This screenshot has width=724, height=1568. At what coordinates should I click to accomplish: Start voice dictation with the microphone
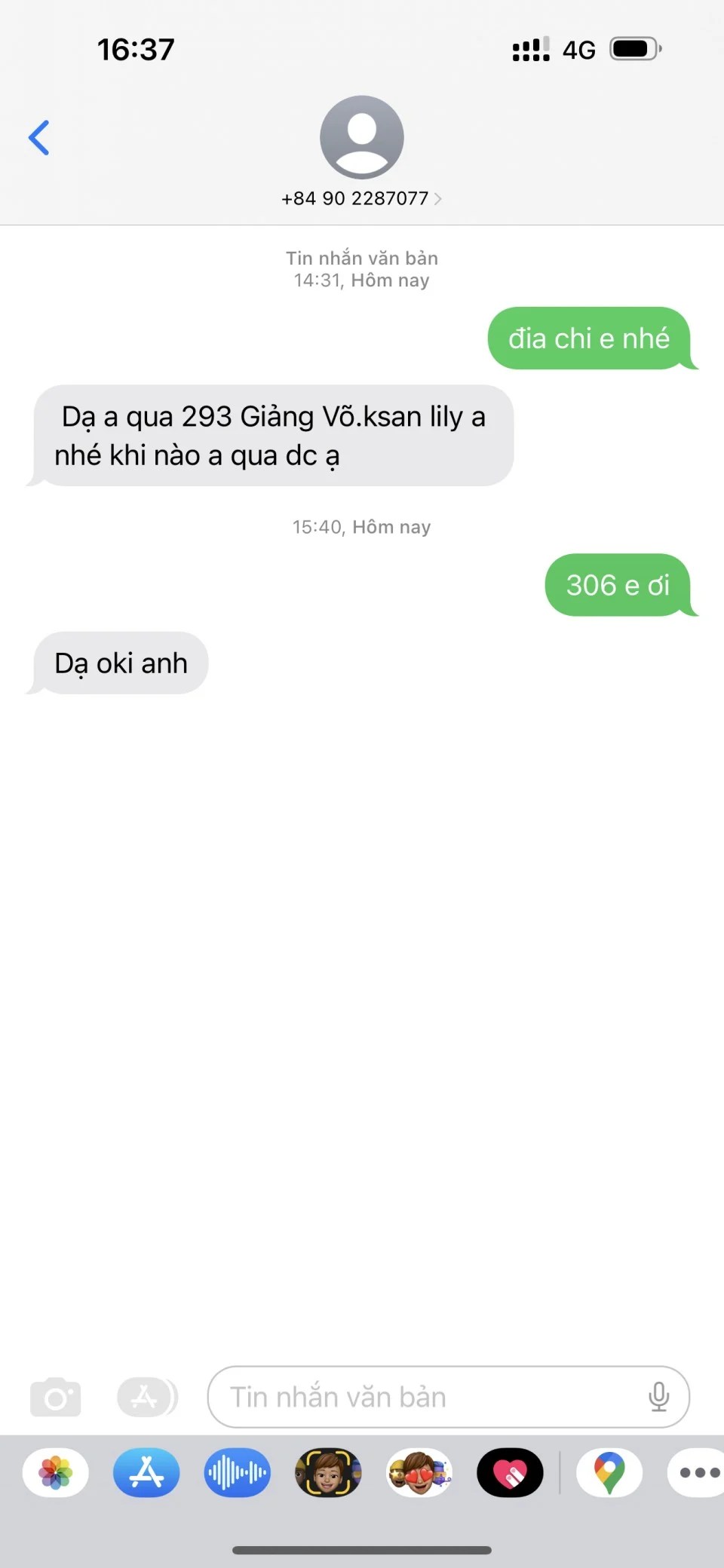[x=658, y=1397]
